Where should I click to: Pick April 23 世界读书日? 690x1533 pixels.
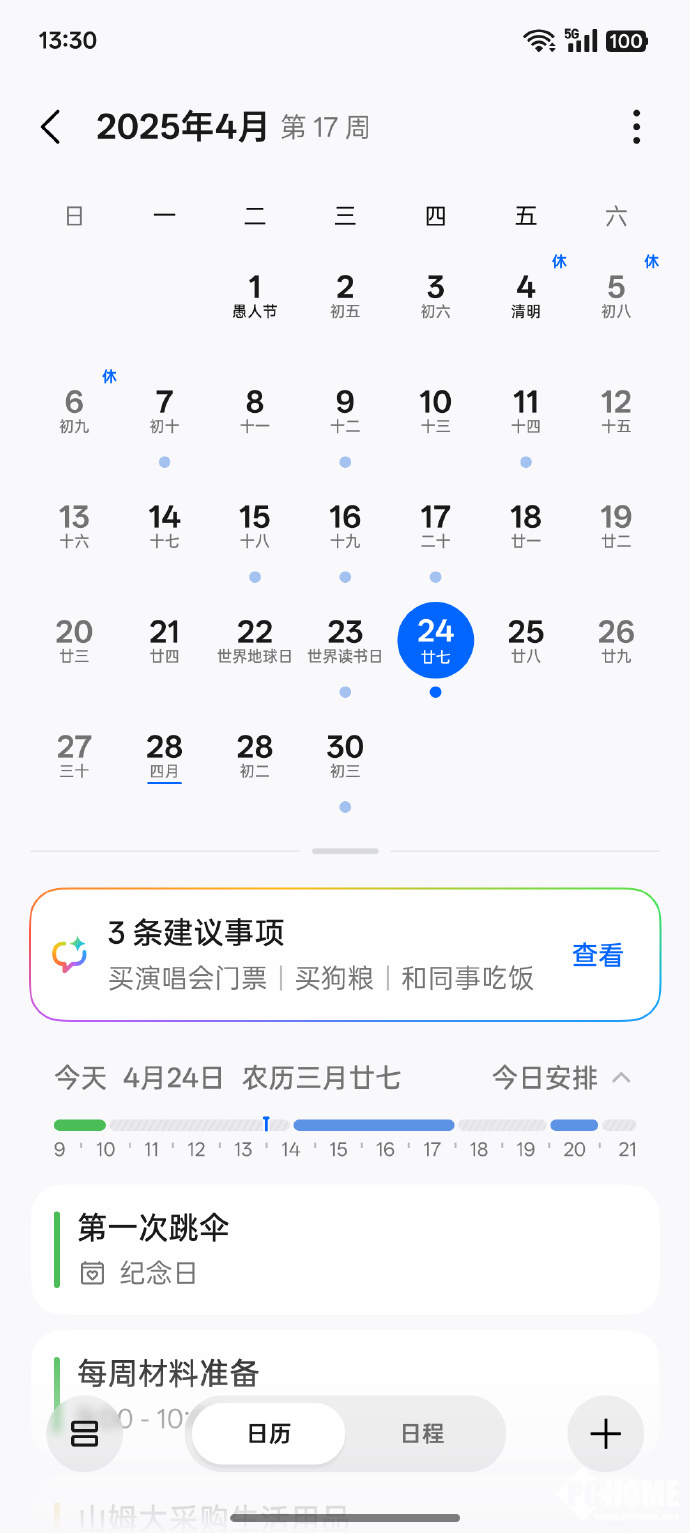[345, 641]
